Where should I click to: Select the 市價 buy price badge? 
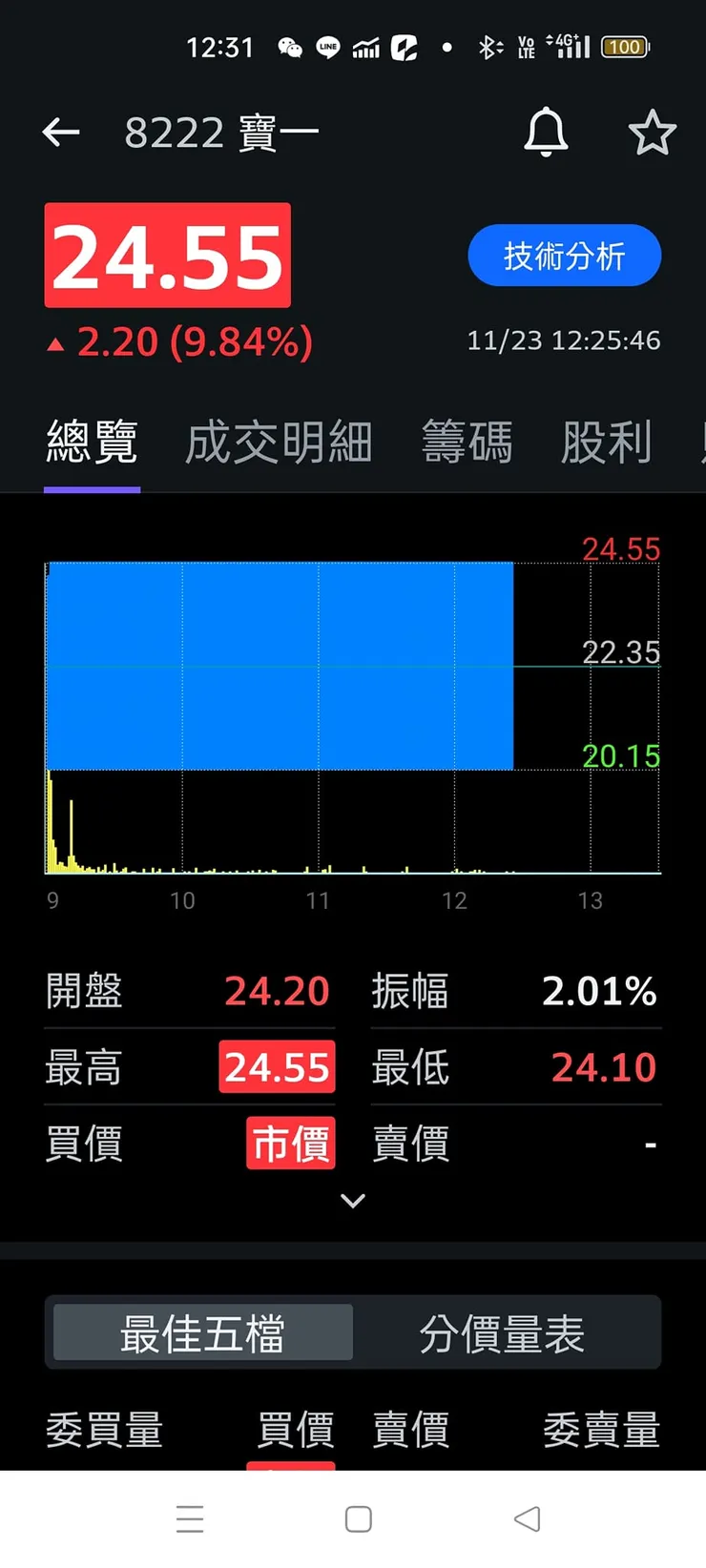click(290, 1144)
